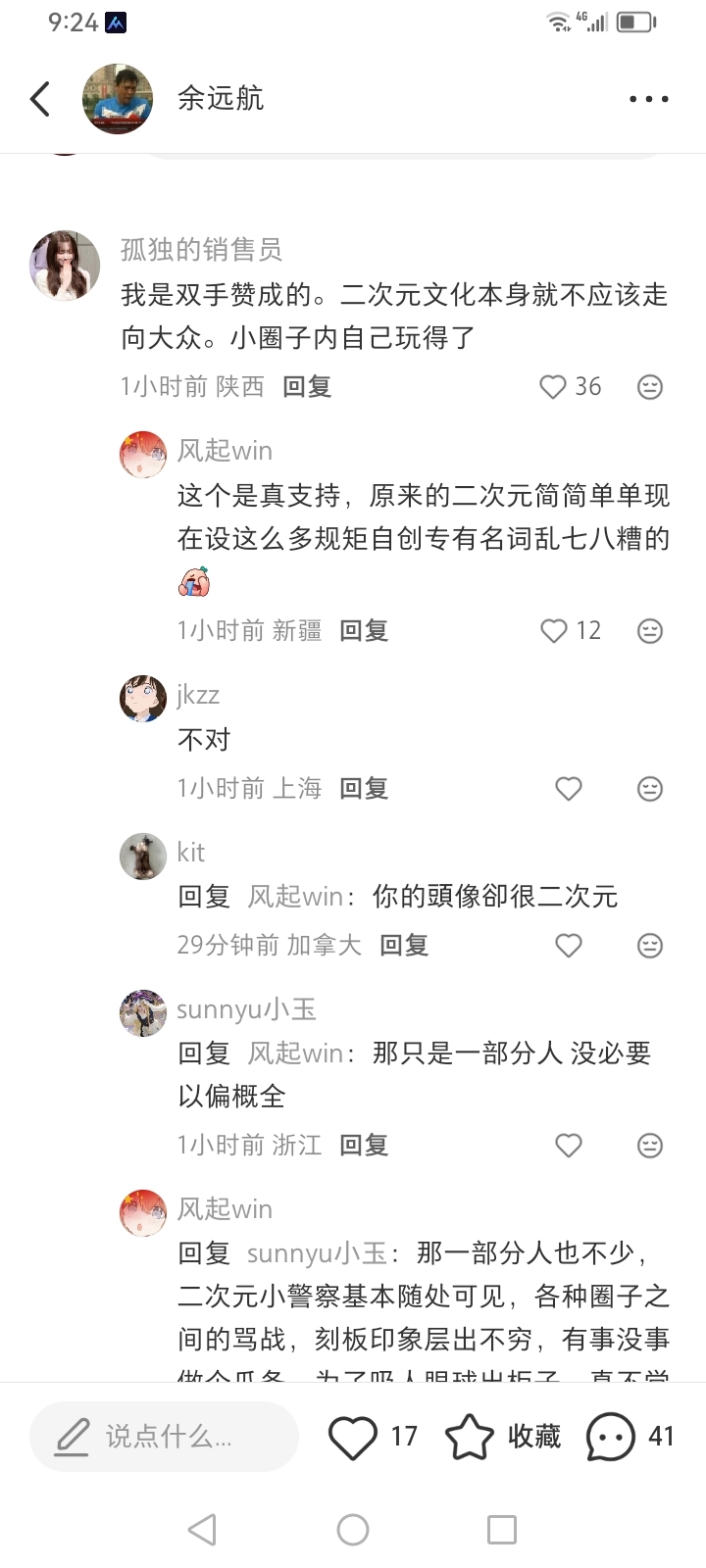Tap the system home button
Viewport: 706px width, 1568px height.
(353, 1530)
